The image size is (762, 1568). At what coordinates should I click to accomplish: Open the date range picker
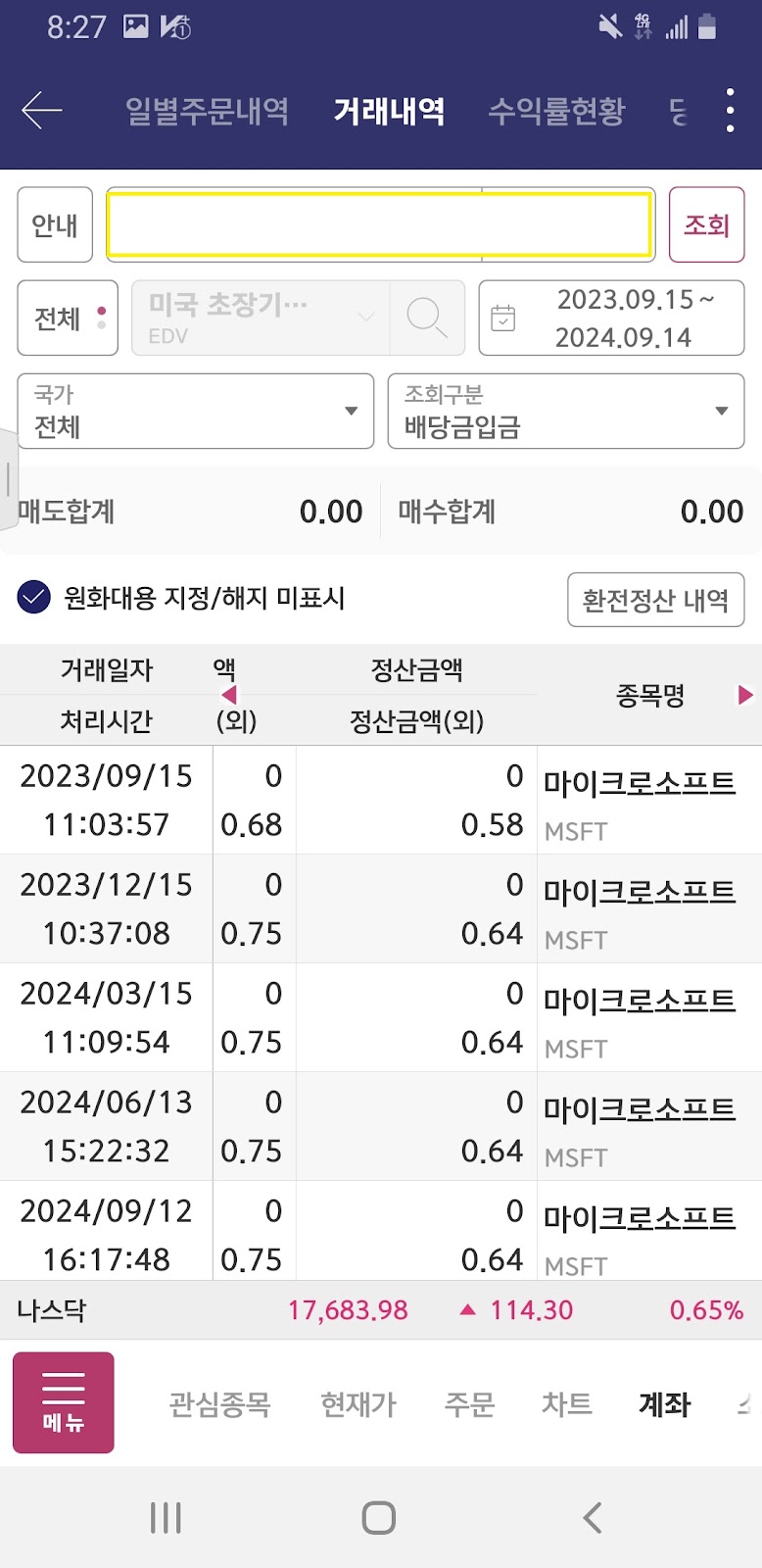[611, 318]
